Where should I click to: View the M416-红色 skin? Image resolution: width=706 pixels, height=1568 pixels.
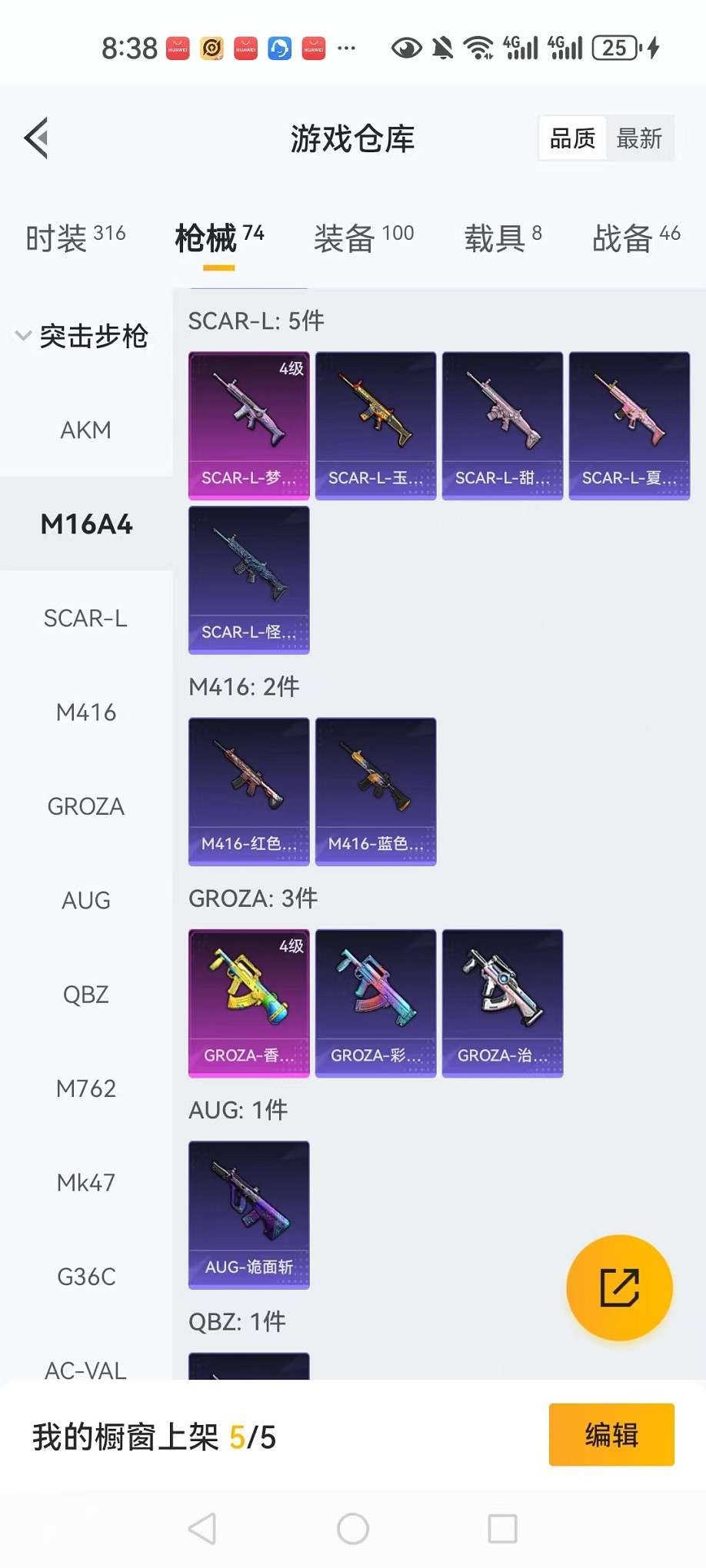tap(249, 792)
